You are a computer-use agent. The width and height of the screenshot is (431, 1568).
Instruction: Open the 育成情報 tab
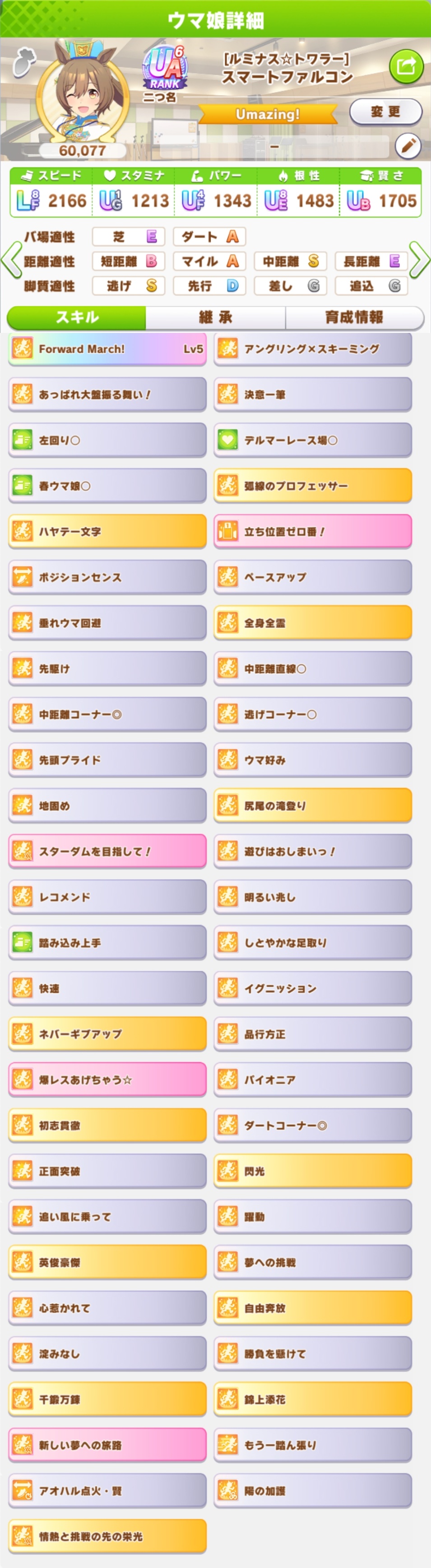click(354, 317)
